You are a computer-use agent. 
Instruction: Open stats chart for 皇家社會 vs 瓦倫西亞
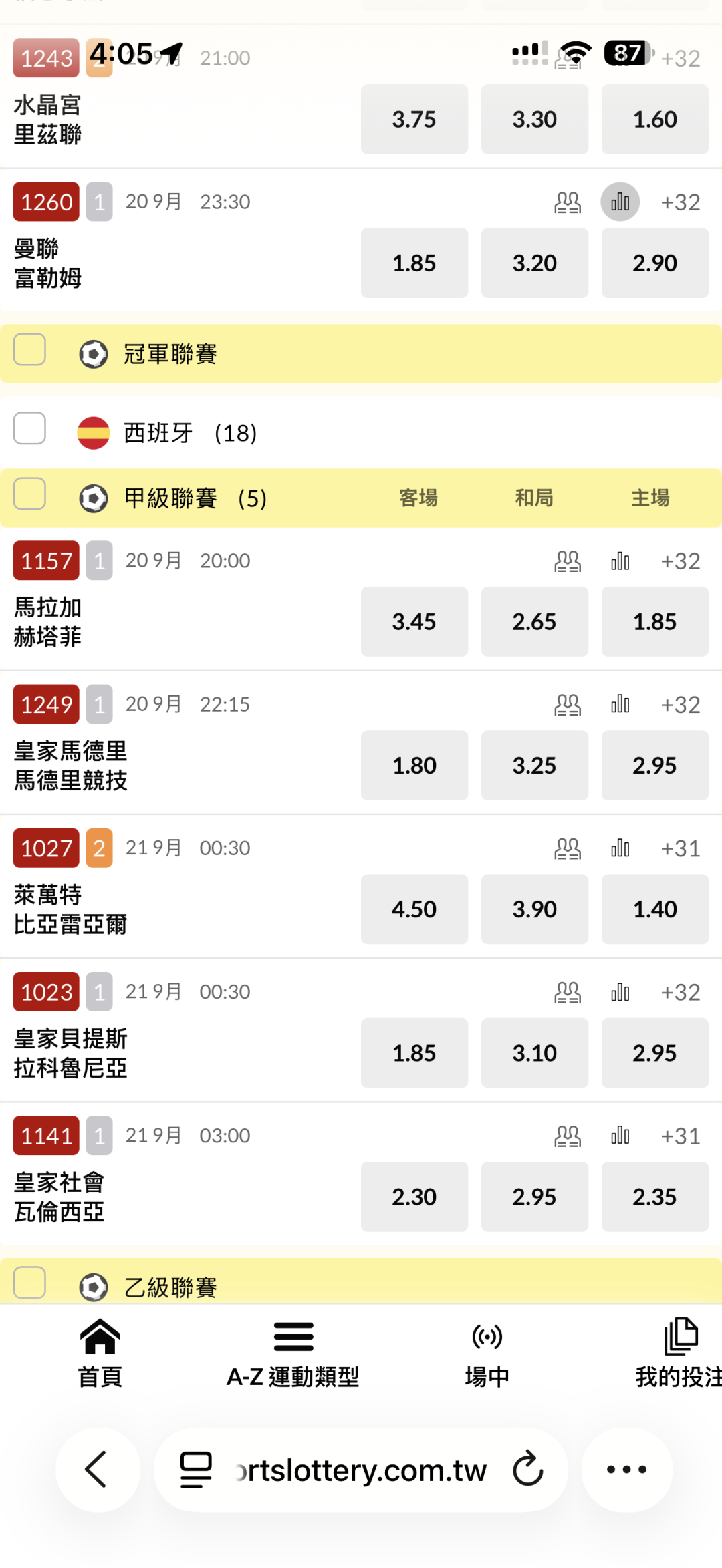(620, 1136)
